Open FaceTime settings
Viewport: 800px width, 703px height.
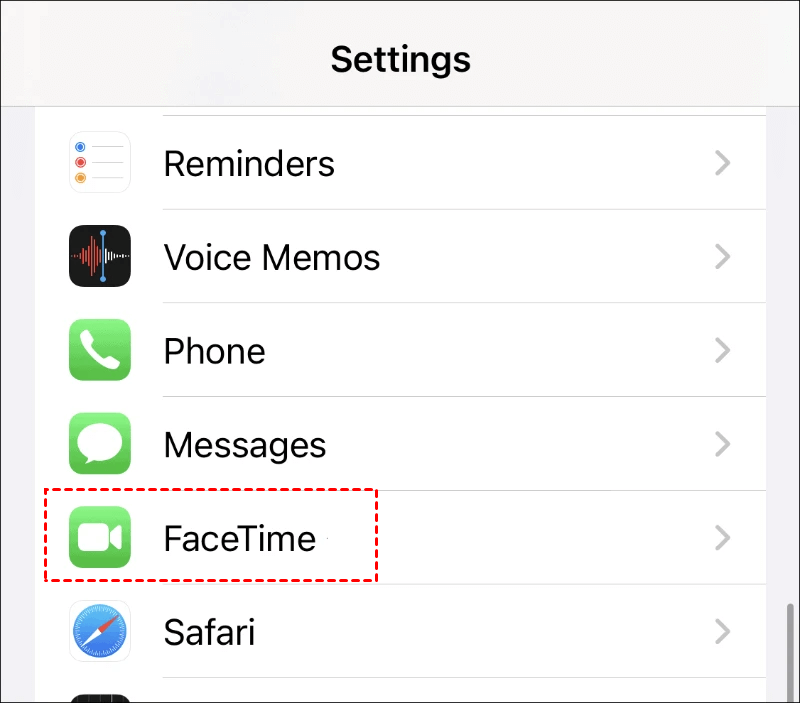click(239, 538)
